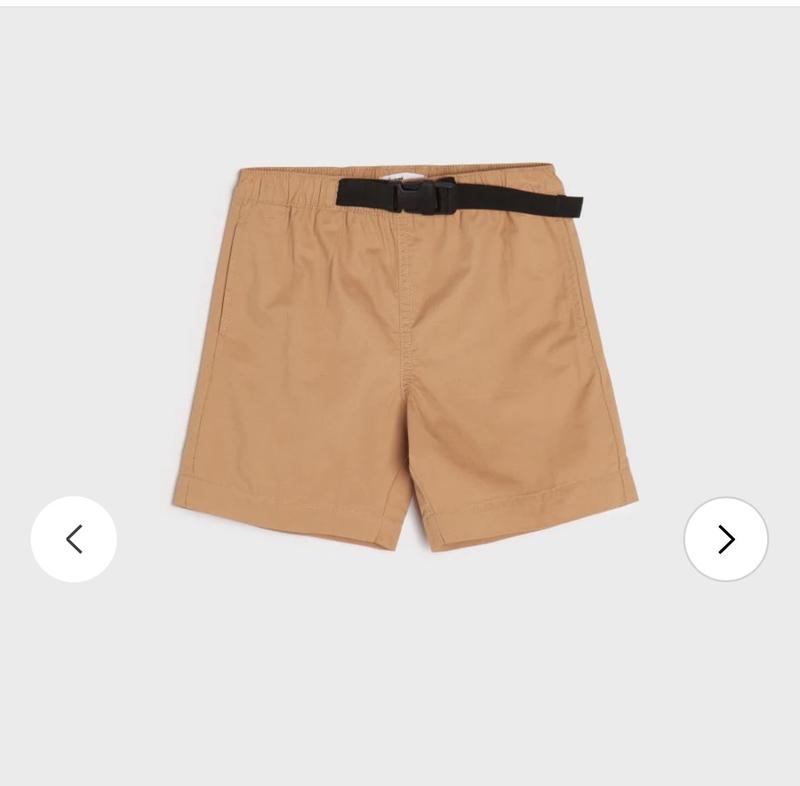The image size is (800, 786).
Task: Go to the previous product image
Action: [74, 539]
